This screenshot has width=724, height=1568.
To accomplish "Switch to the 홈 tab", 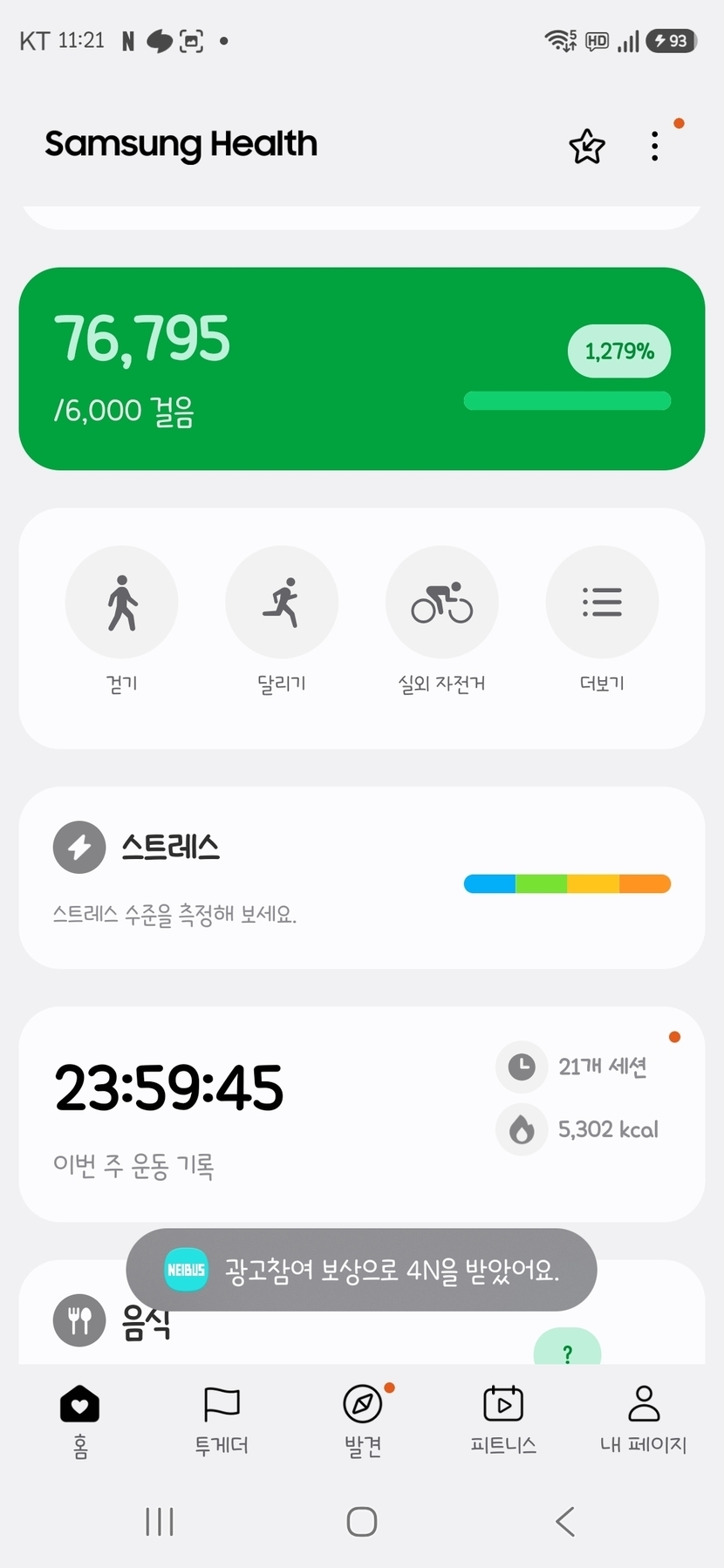I will point(80,1420).
